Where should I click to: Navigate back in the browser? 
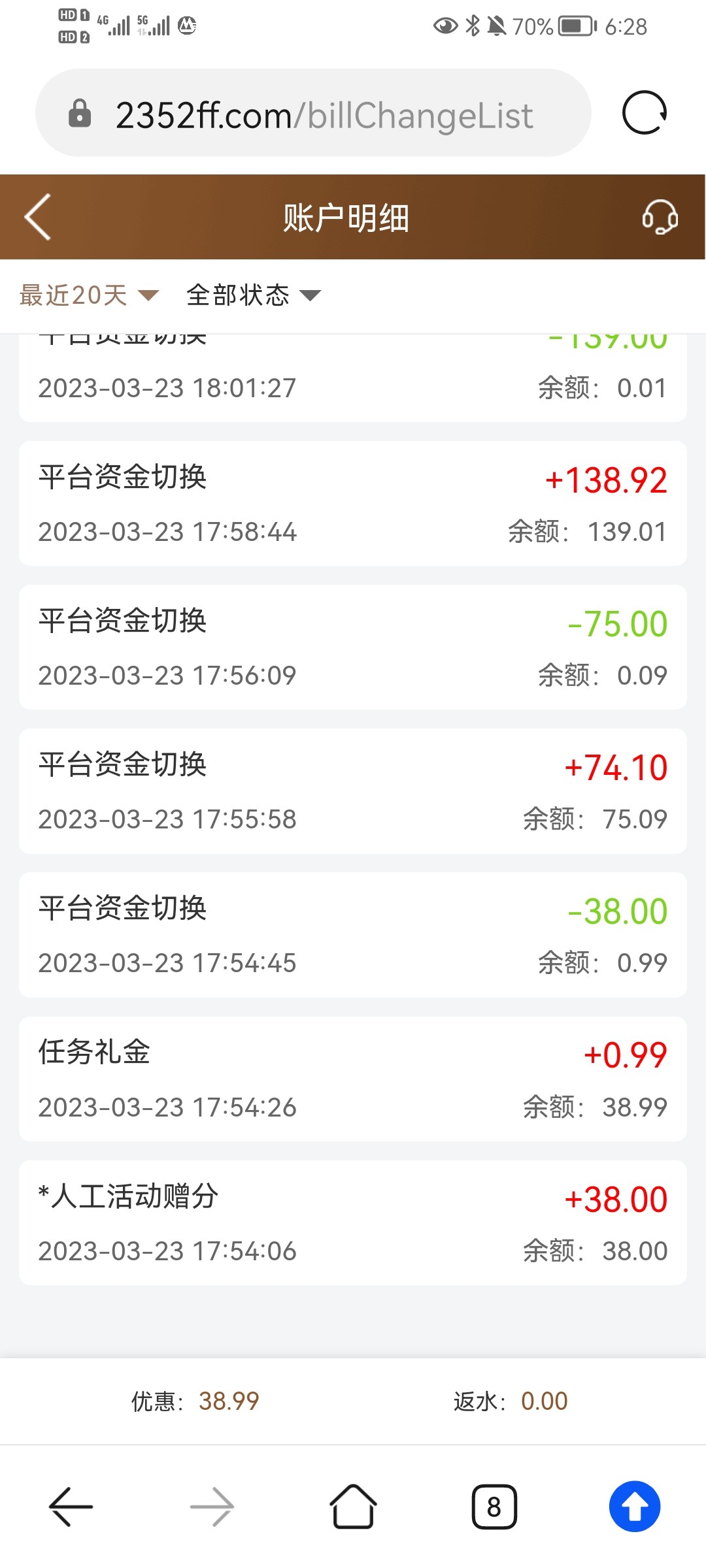[x=71, y=1507]
